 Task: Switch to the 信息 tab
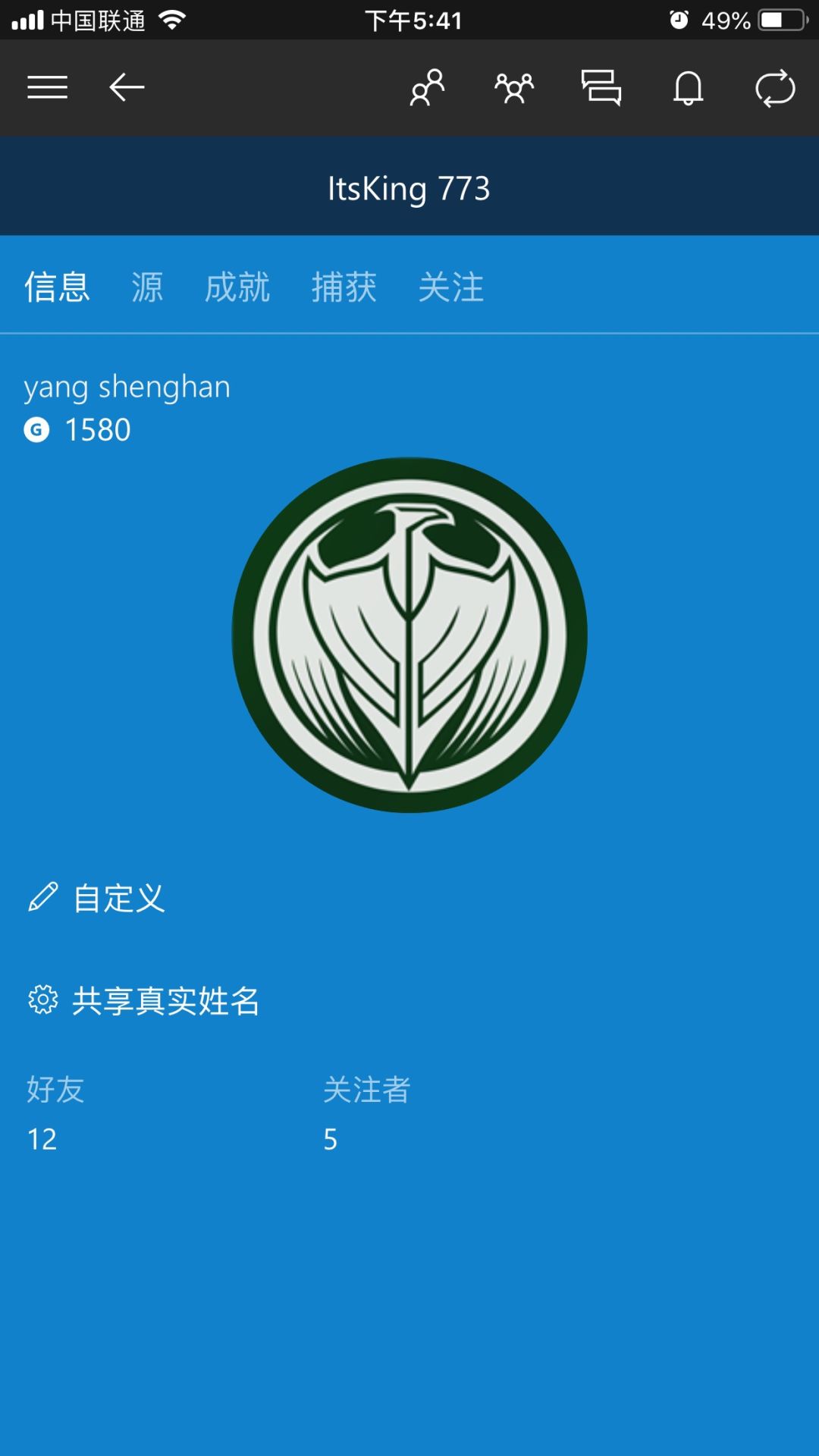[x=57, y=287]
